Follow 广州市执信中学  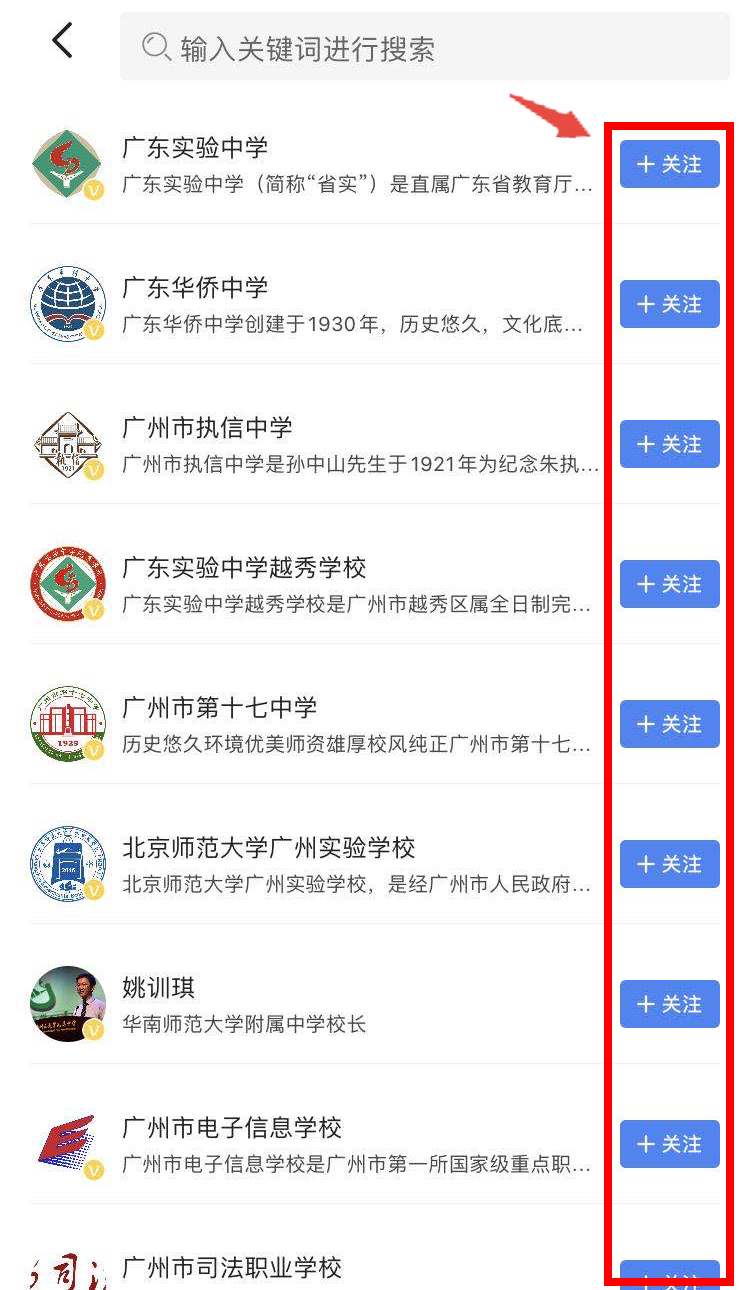coord(669,444)
